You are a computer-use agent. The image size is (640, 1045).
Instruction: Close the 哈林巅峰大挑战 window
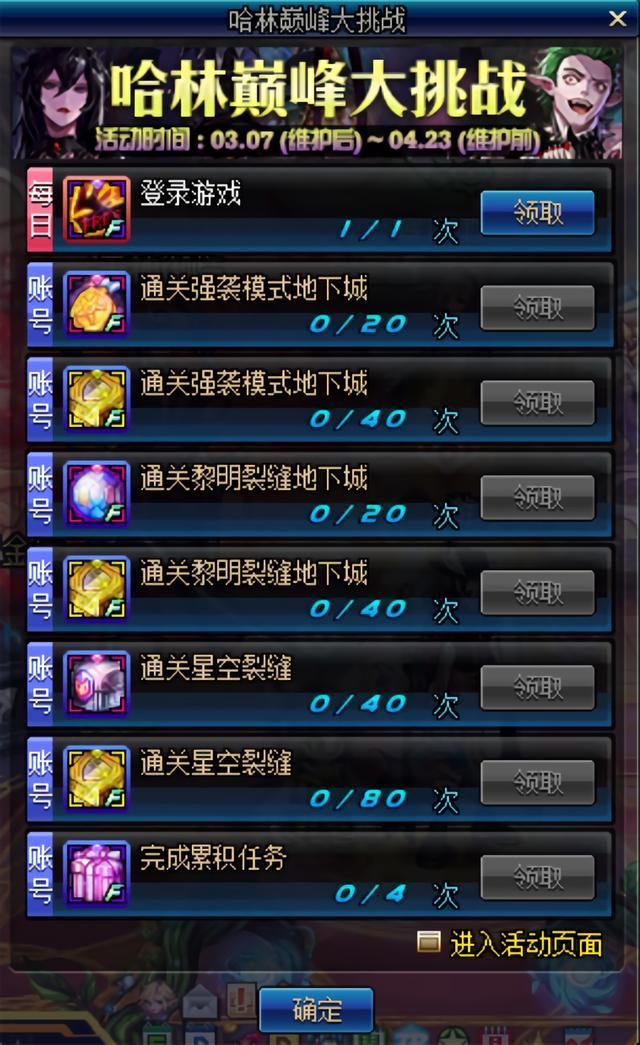coord(617,18)
